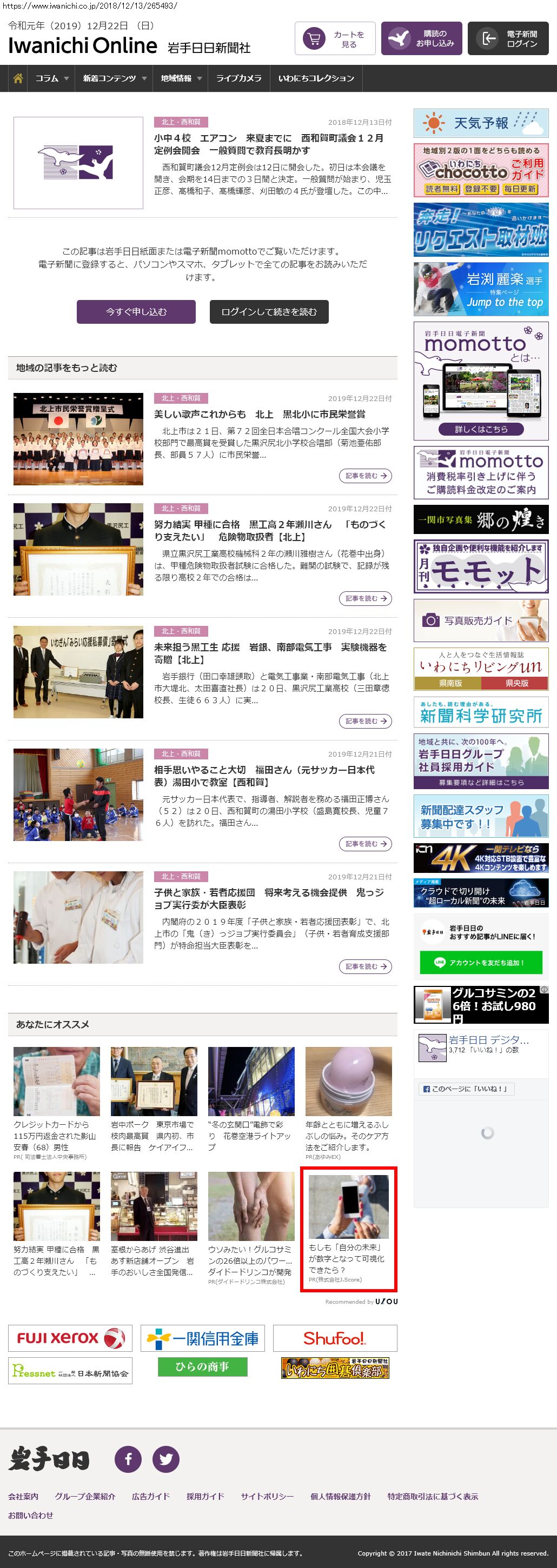
Task: Open お問い合わせ contact link
Action: (x=30, y=1515)
